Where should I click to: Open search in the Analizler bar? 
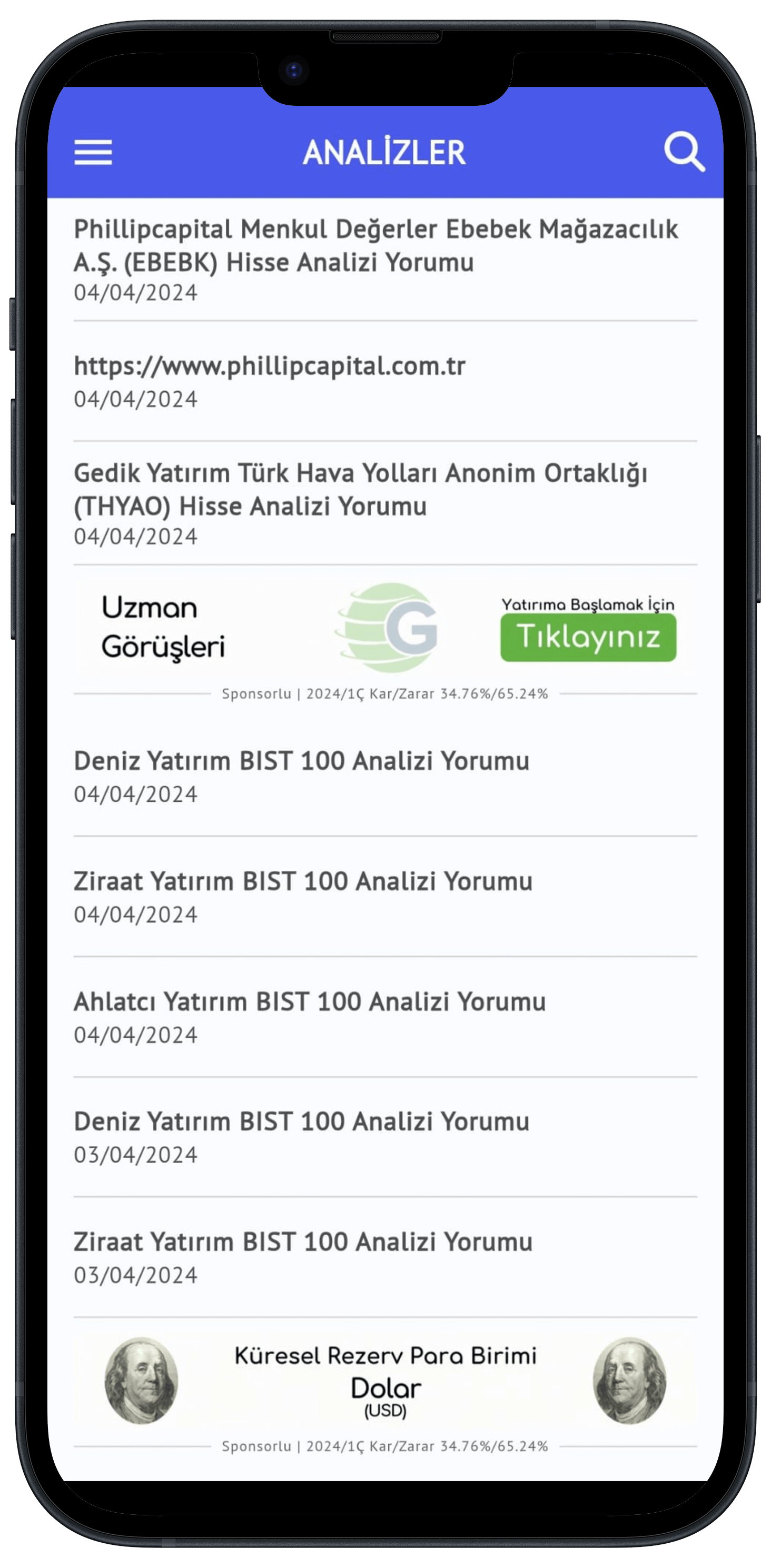(684, 152)
